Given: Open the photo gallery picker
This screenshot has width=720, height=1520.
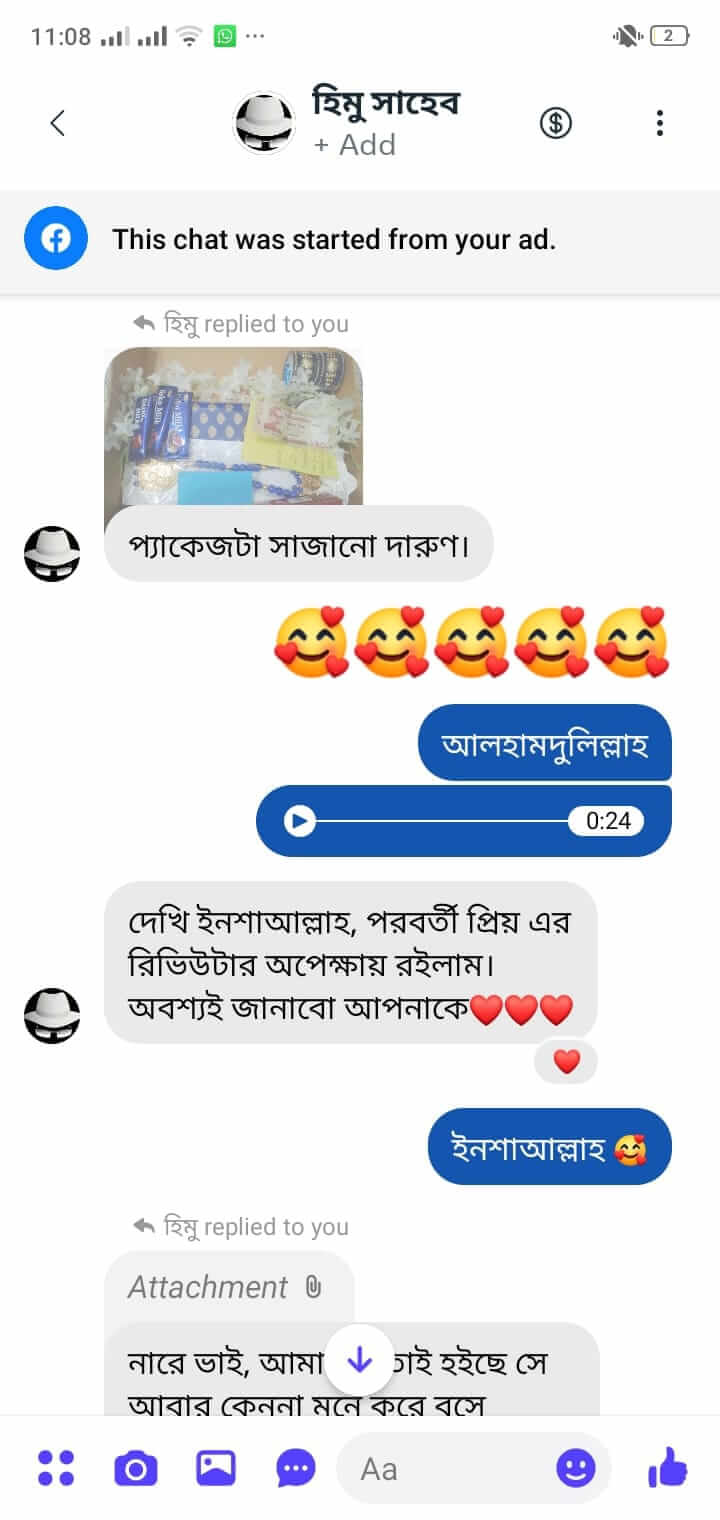Looking at the screenshot, I should click(215, 1468).
